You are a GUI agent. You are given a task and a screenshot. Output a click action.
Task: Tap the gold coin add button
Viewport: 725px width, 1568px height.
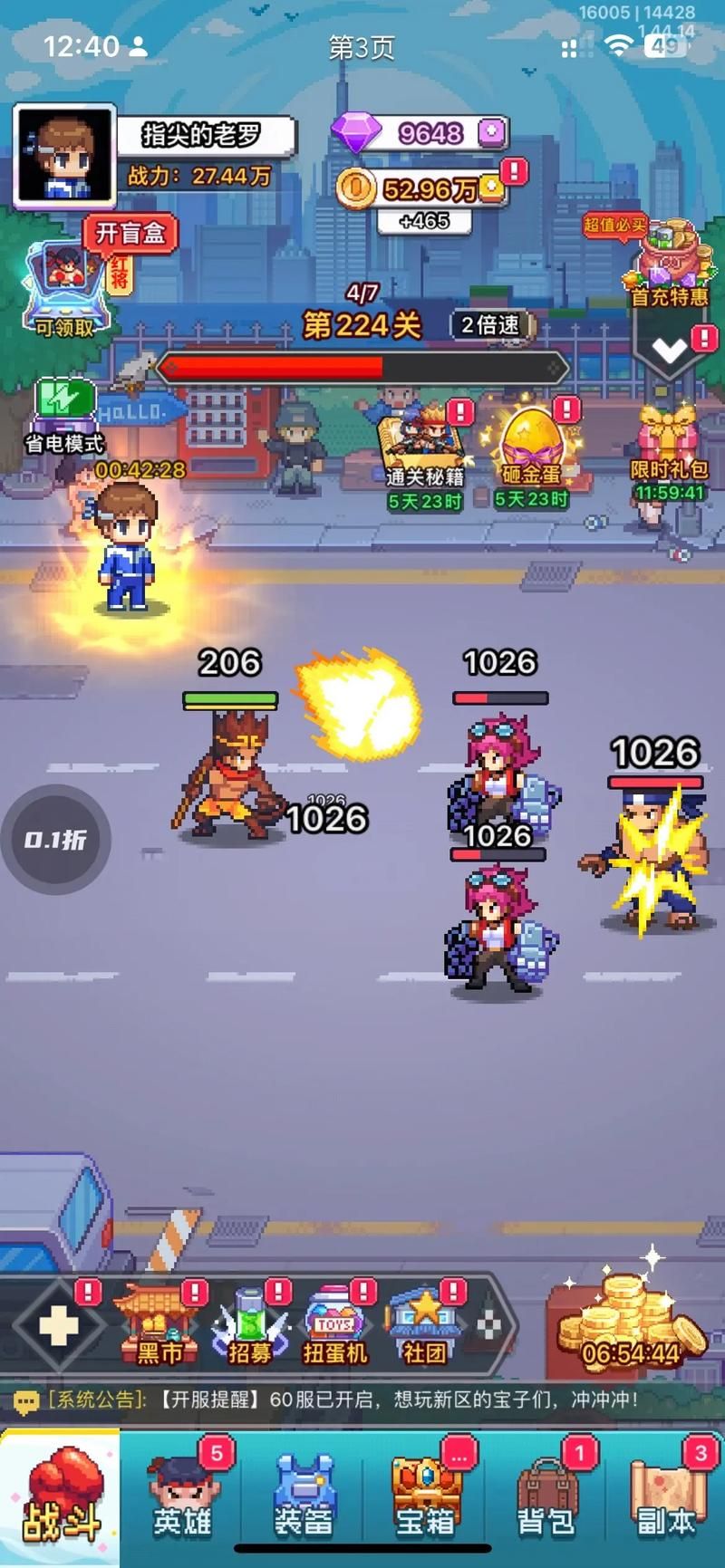(492, 188)
